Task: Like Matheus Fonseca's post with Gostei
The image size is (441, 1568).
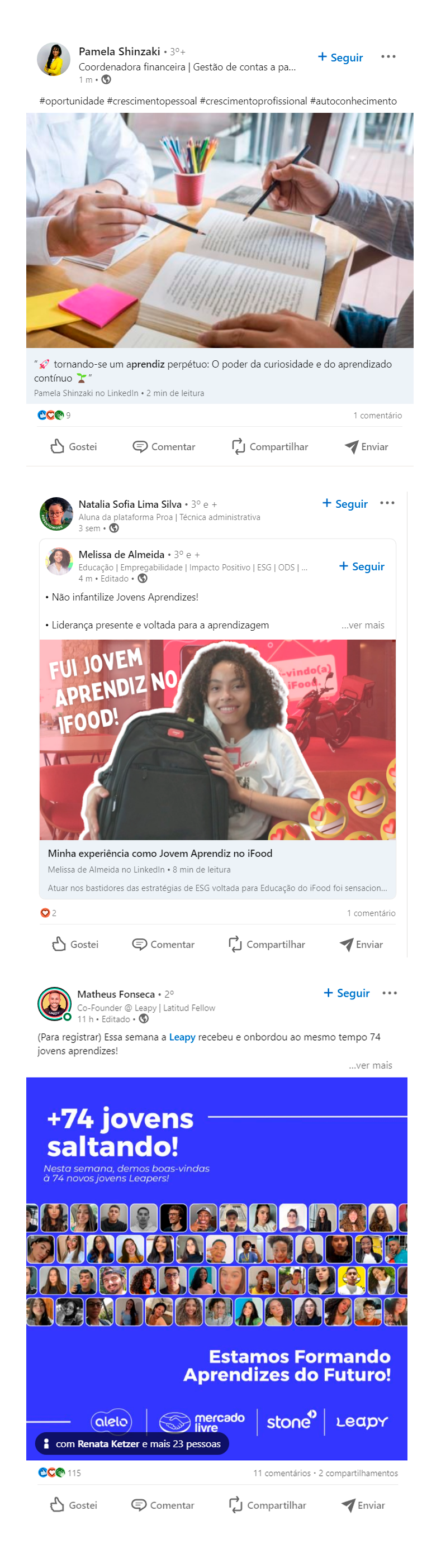Action: pos(74,1505)
